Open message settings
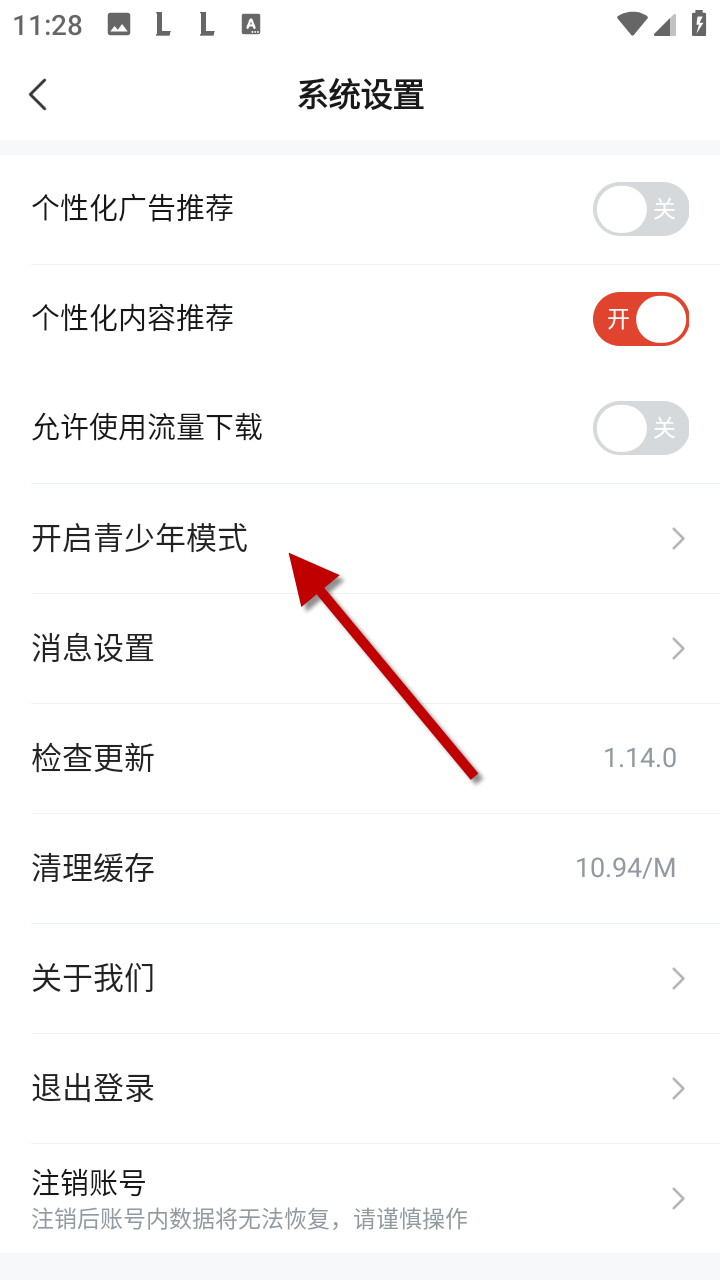The image size is (720, 1280). click(x=360, y=649)
